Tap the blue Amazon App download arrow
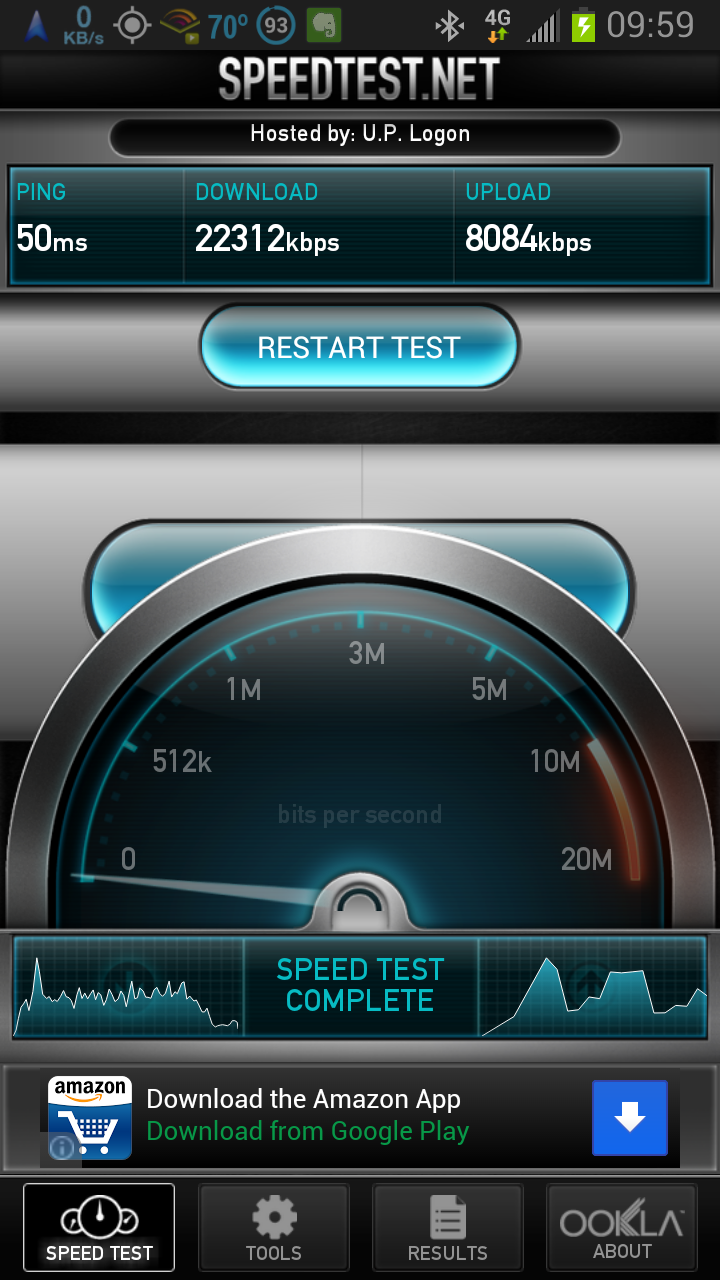 point(629,1118)
